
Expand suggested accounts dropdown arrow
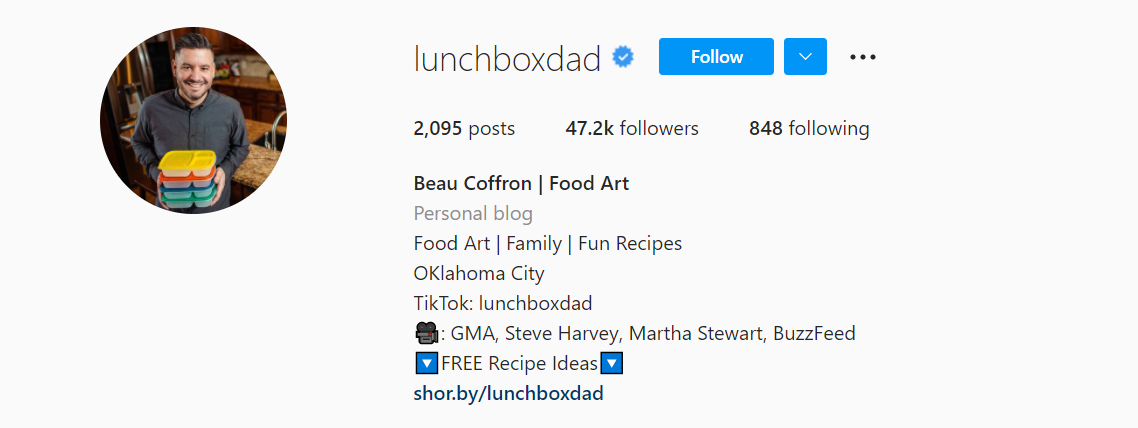tap(805, 57)
